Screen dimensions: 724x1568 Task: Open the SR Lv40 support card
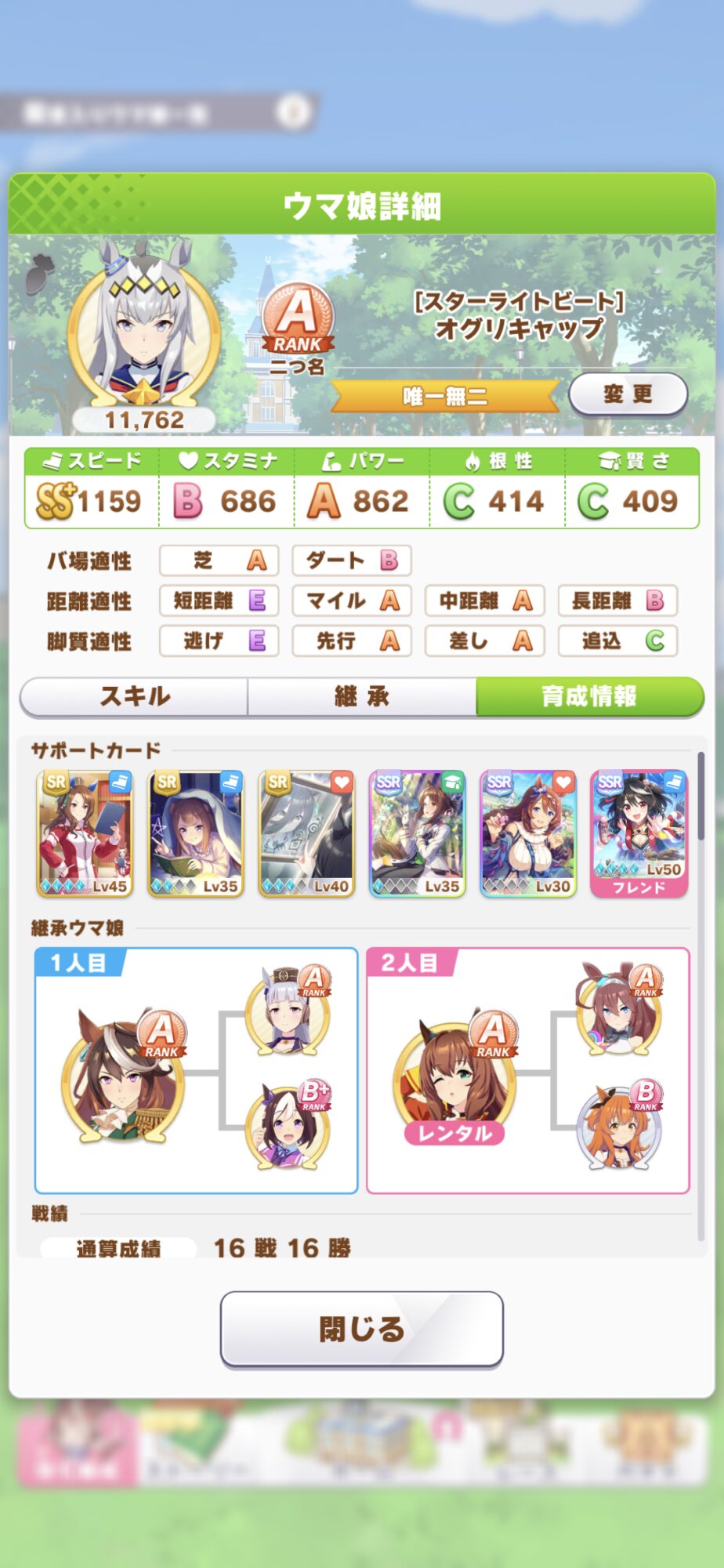coord(306,833)
